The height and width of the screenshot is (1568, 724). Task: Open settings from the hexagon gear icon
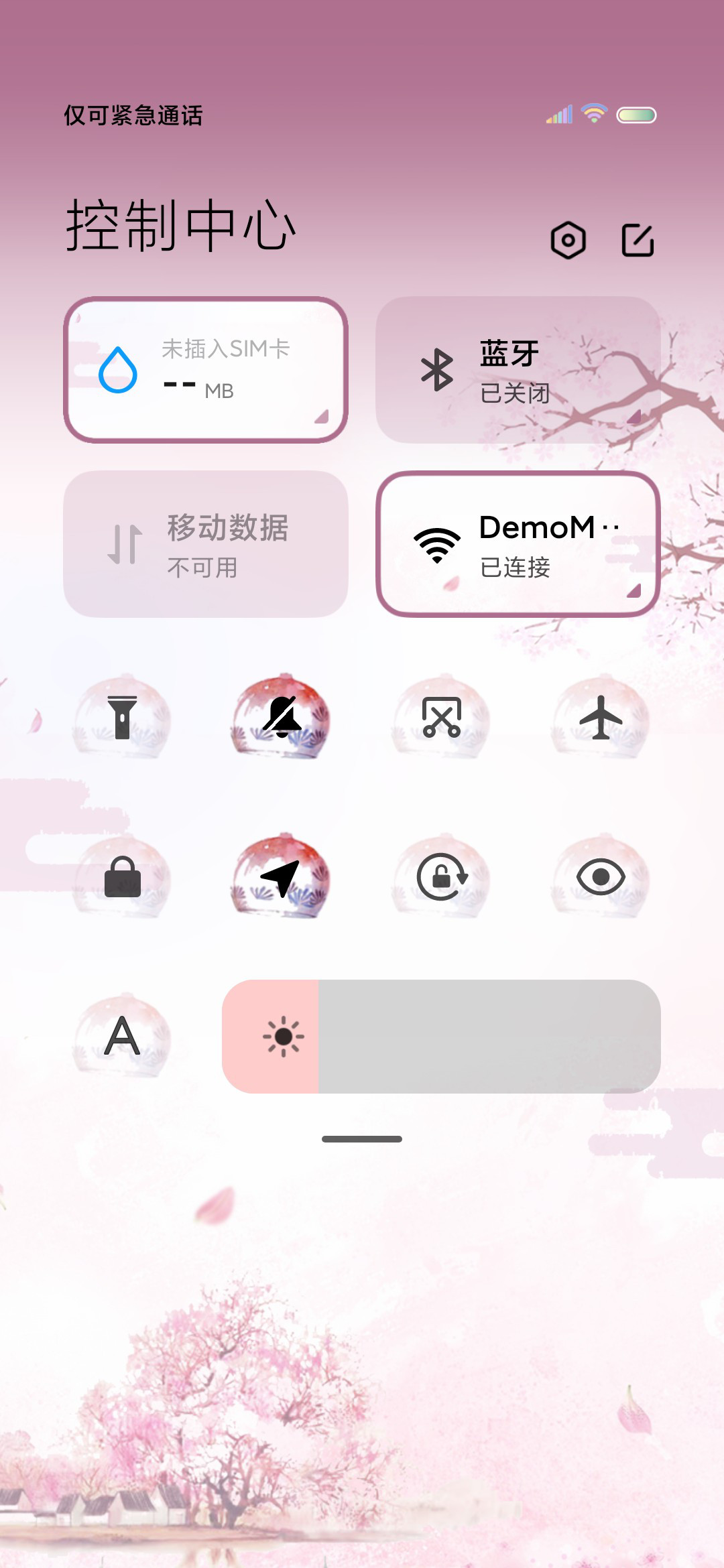click(568, 240)
